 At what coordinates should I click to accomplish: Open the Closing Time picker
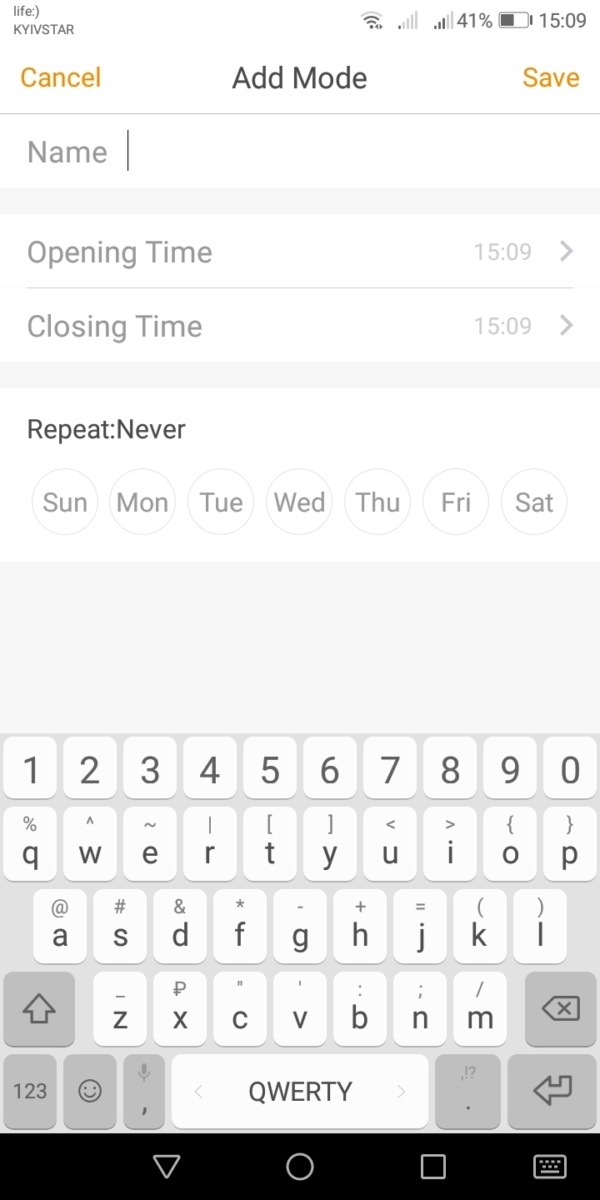click(300, 326)
